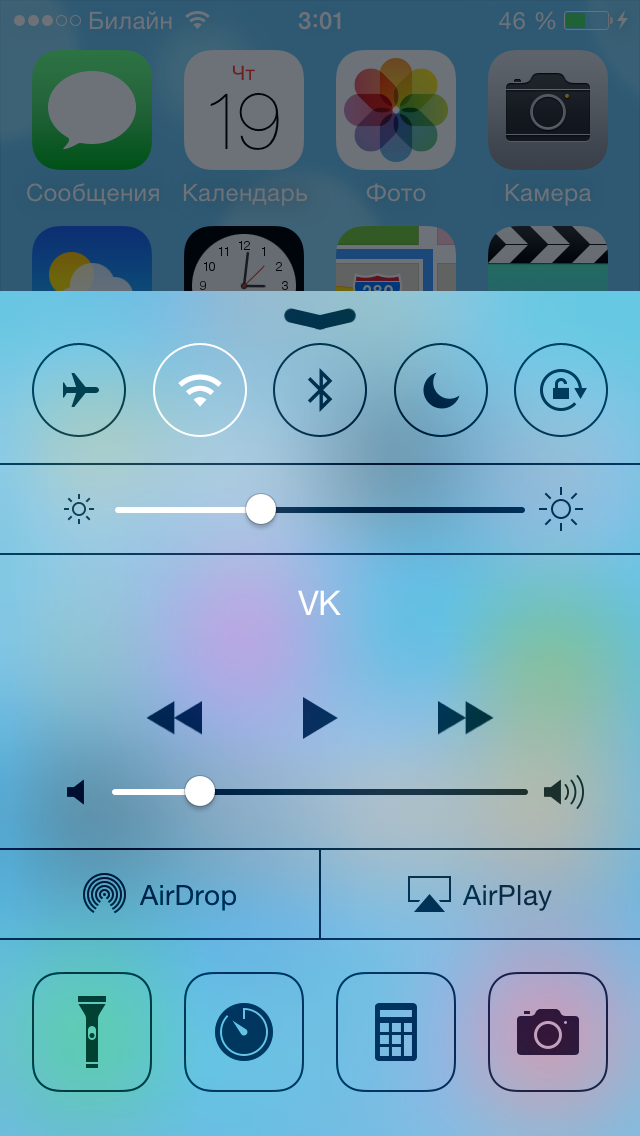Open the camera shortcut in Control Center
The height and width of the screenshot is (1136, 640).
pos(548,1032)
